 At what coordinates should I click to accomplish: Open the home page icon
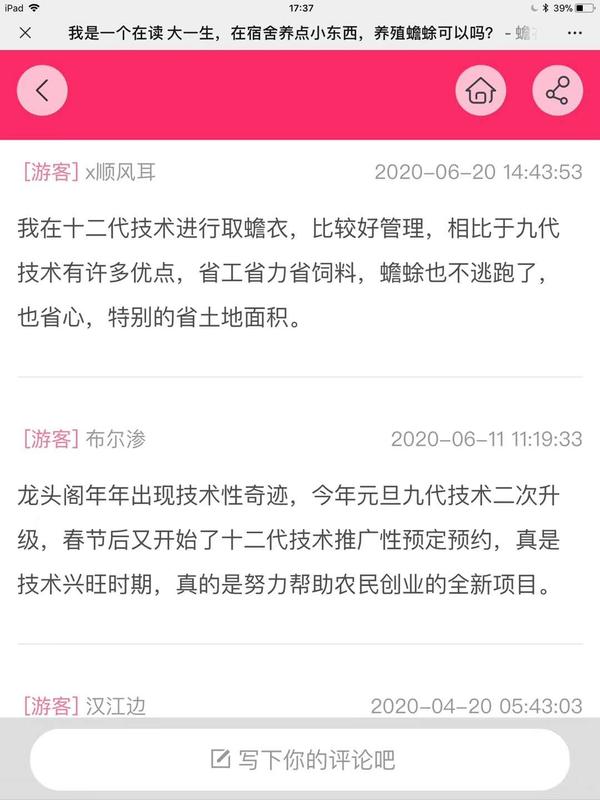click(x=481, y=92)
